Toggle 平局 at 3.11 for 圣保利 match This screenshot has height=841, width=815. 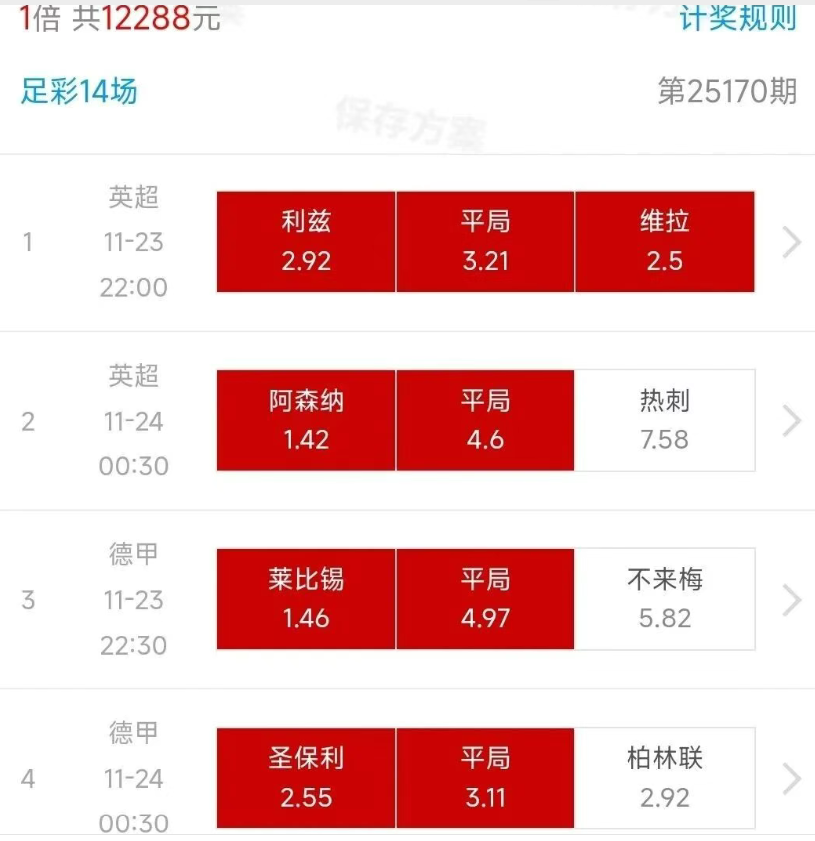click(x=485, y=777)
